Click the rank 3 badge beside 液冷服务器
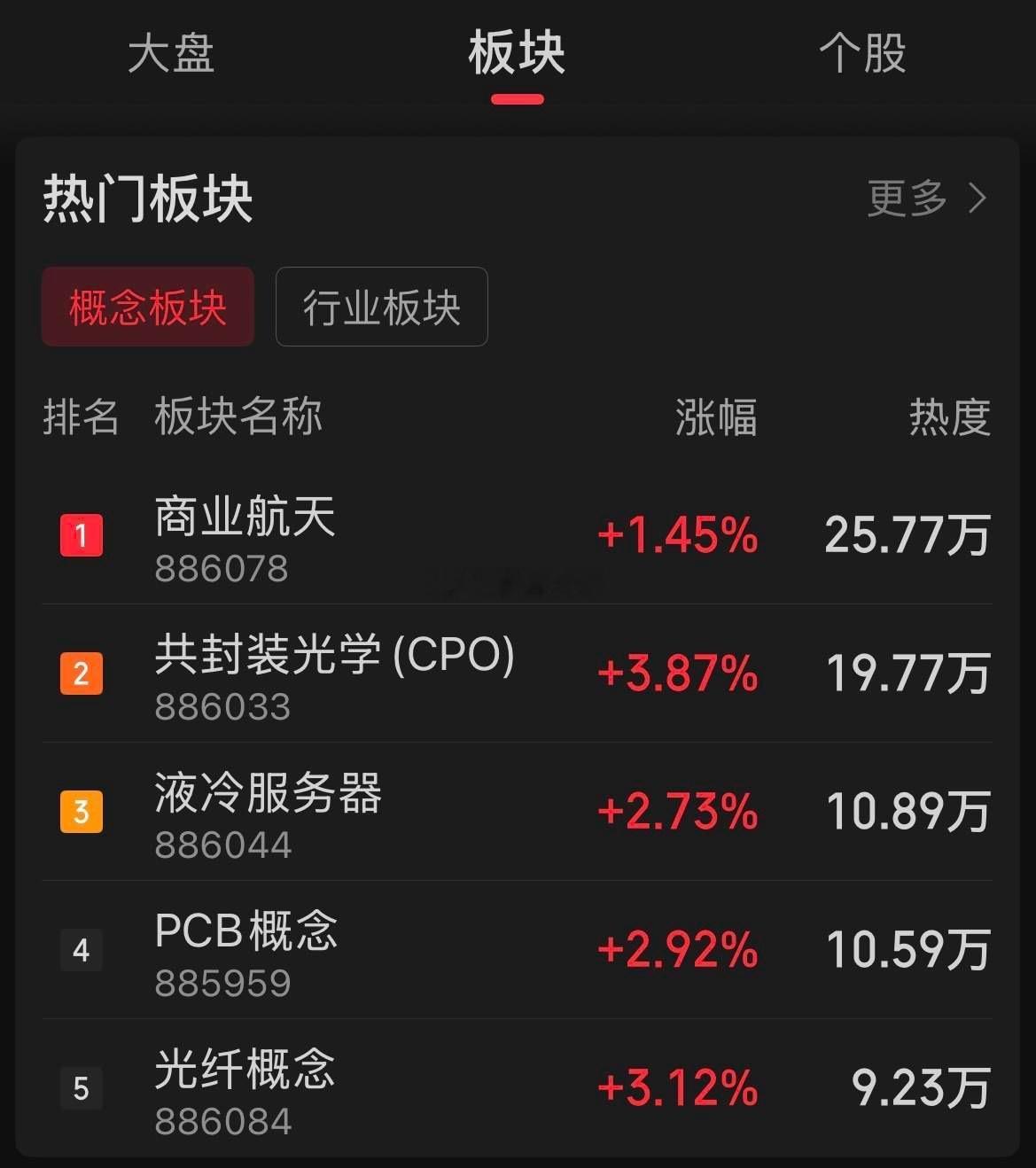 pyautogui.click(x=81, y=813)
